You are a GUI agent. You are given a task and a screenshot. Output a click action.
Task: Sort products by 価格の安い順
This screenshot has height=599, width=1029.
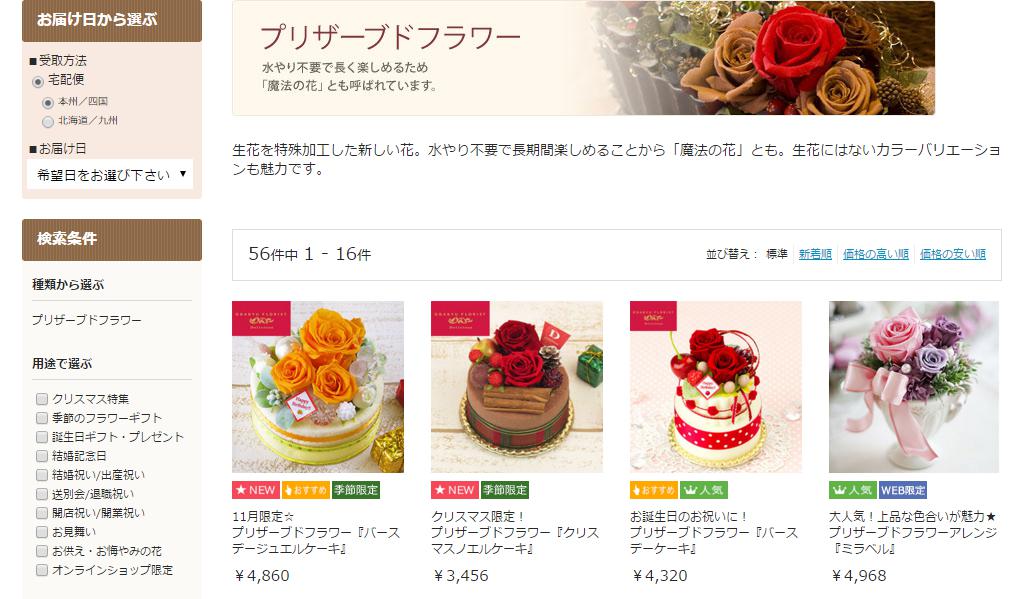click(952, 254)
